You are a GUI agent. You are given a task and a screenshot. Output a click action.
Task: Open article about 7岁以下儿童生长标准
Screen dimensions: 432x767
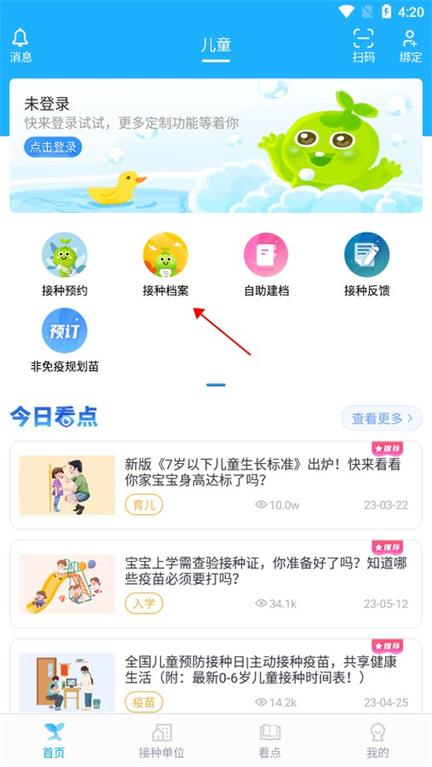click(216, 485)
